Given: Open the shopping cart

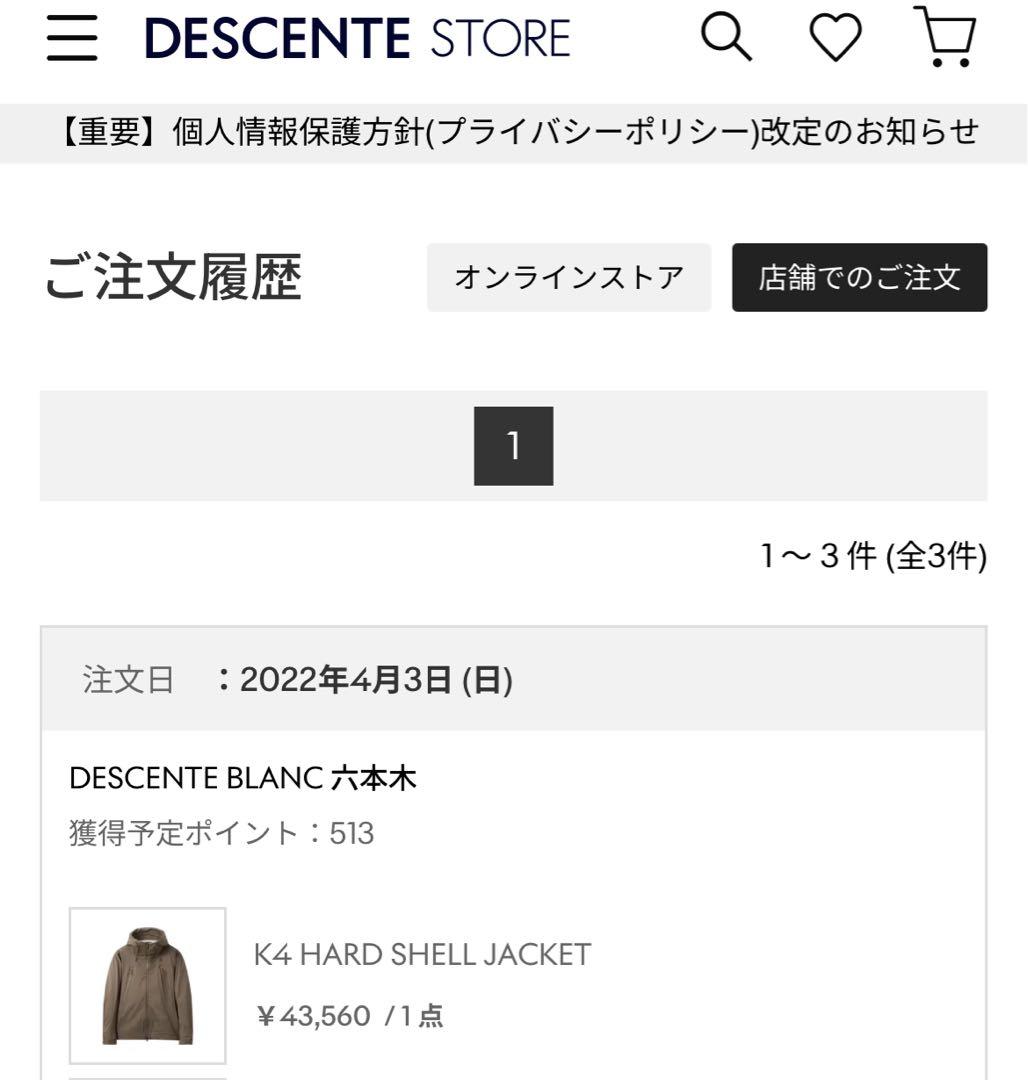Looking at the screenshot, I should click(x=944, y=38).
